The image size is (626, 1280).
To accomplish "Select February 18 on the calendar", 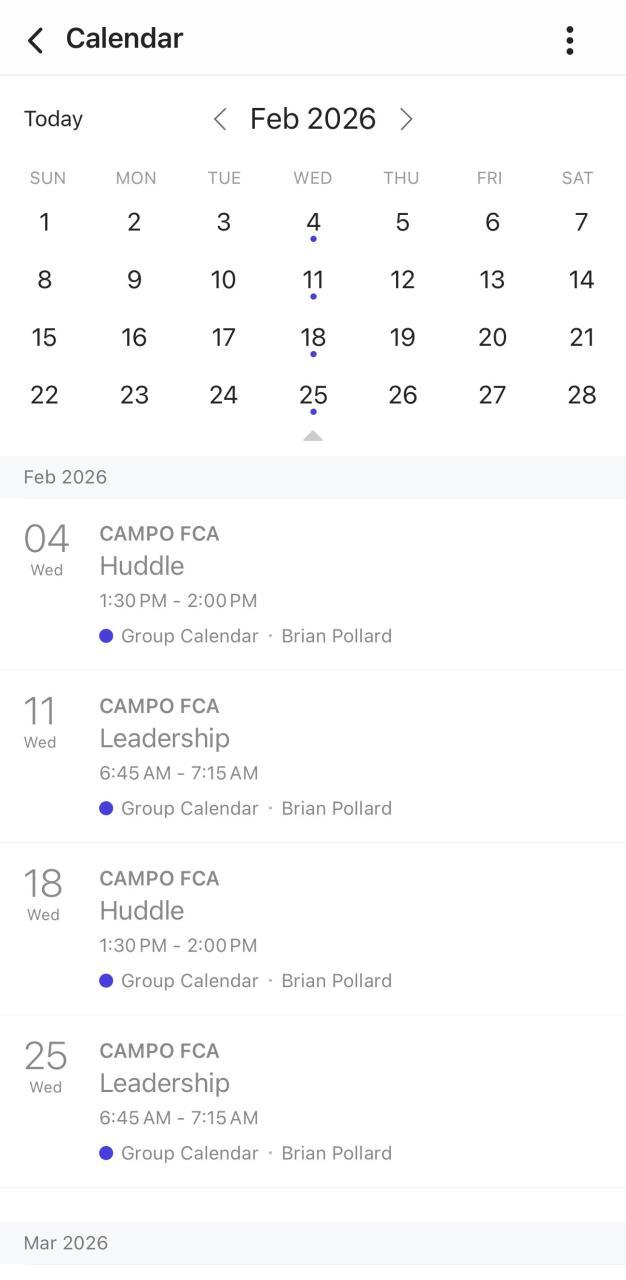I will (x=313, y=338).
